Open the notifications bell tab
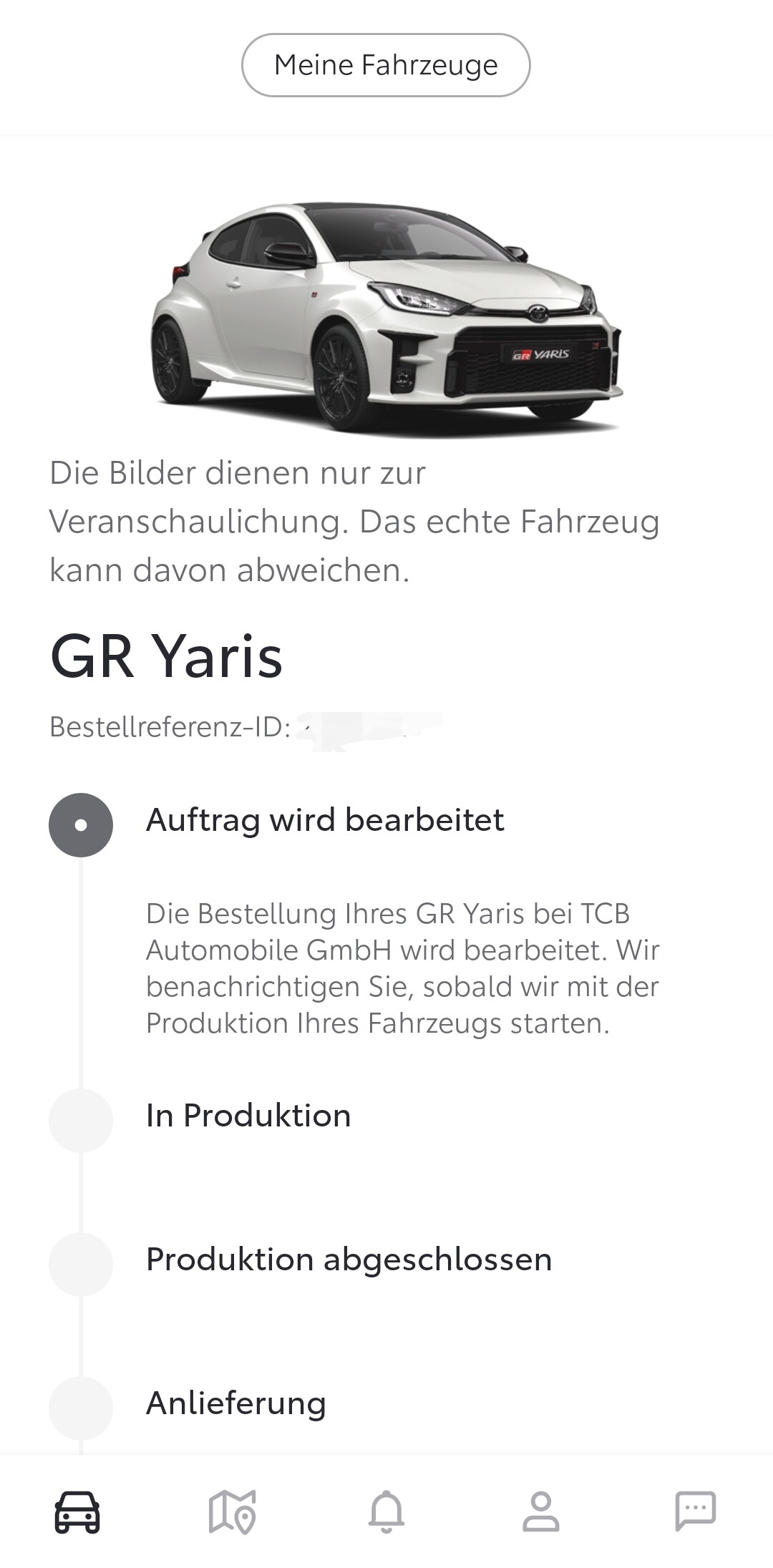This screenshot has height=1568, width=773. [386, 1512]
